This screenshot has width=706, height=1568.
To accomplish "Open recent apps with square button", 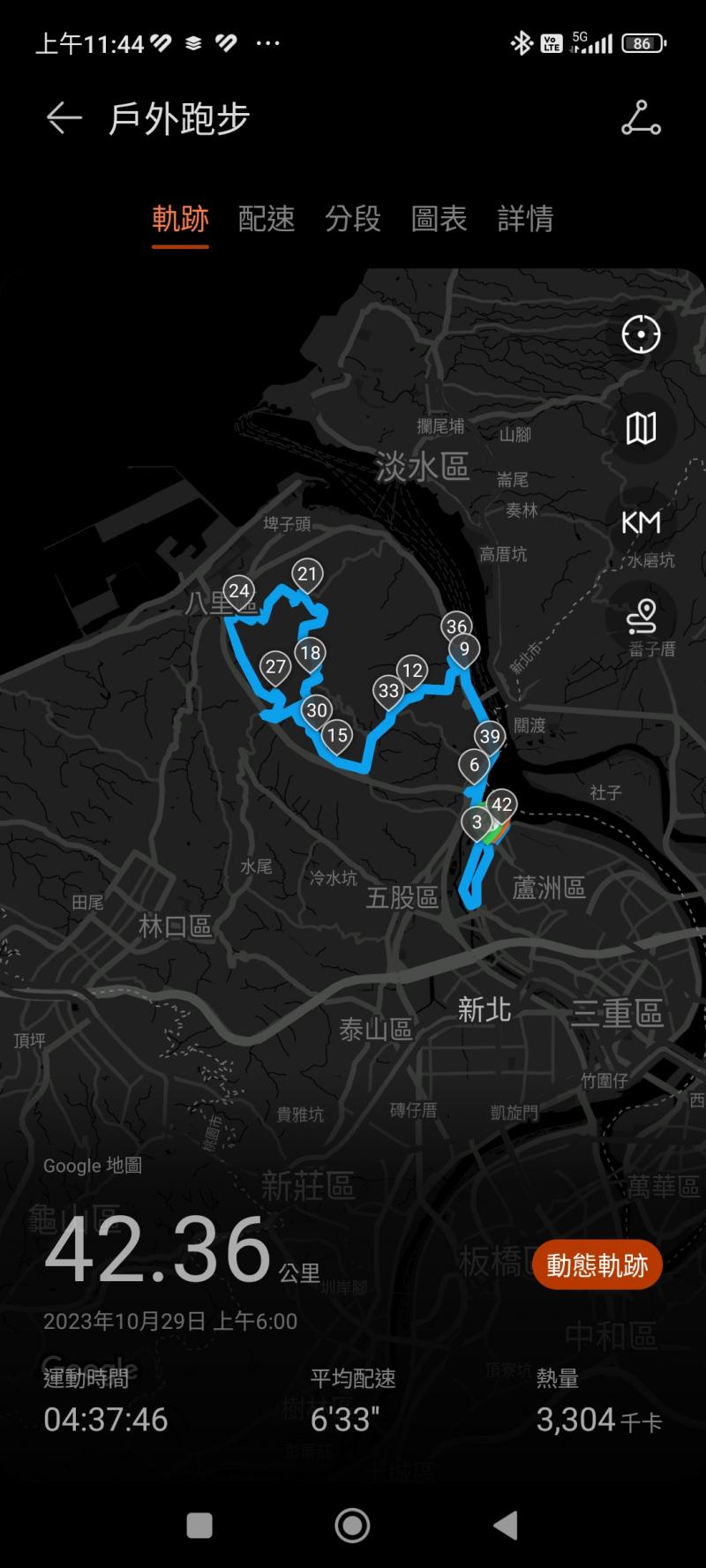I will (200, 1525).
